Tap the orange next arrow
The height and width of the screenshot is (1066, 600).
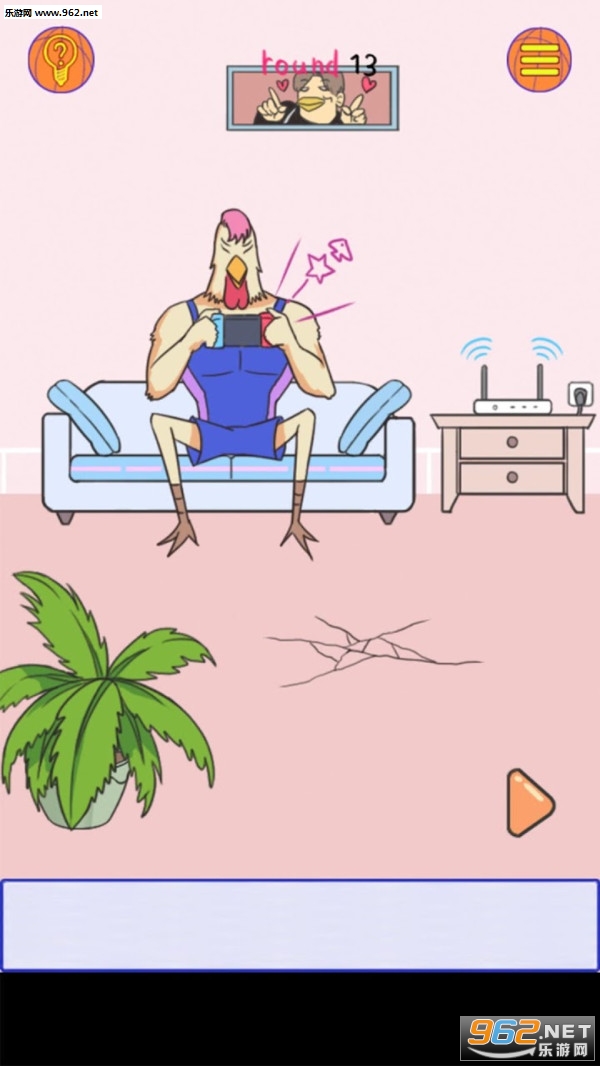[528, 802]
